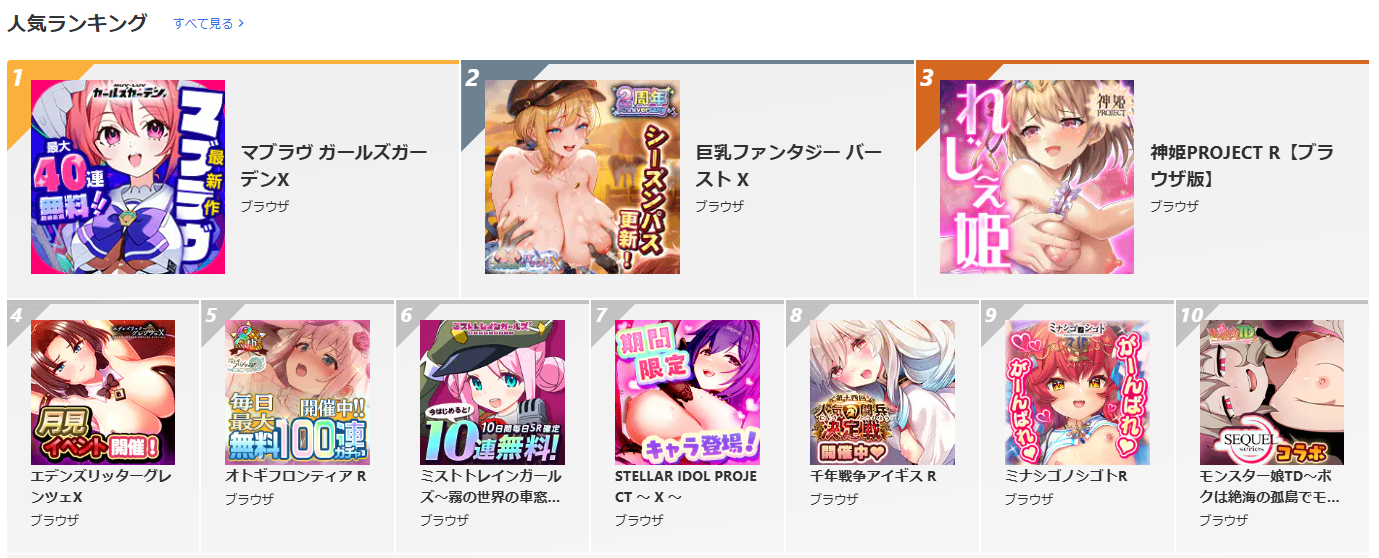The image size is (1379, 558).
Task: Open the すべて見る link
Action: 208,23
